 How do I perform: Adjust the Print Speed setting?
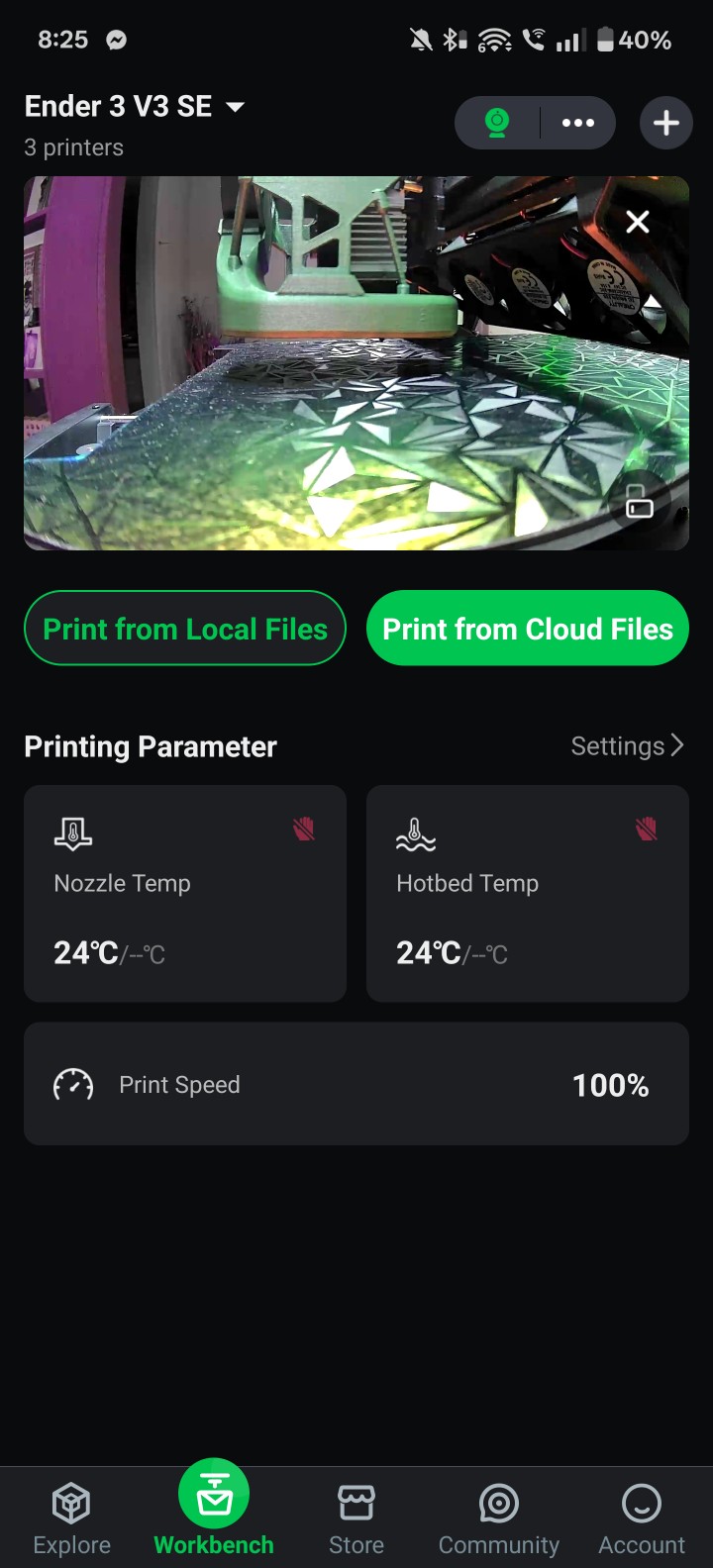(x=356, y=1085)
